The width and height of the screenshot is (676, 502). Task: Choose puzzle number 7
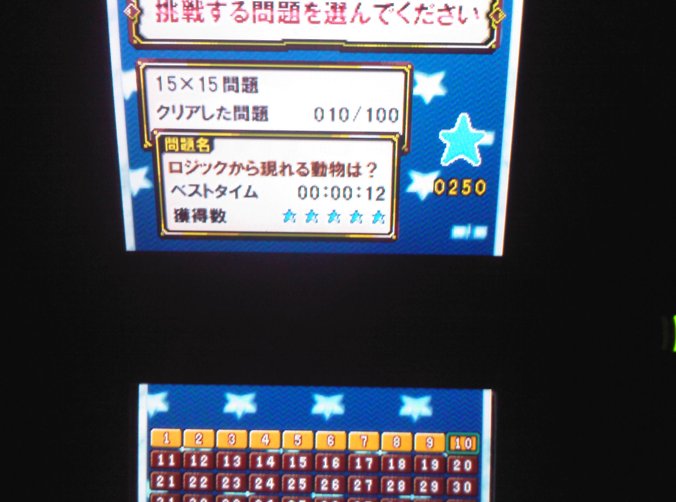(364, 441)
